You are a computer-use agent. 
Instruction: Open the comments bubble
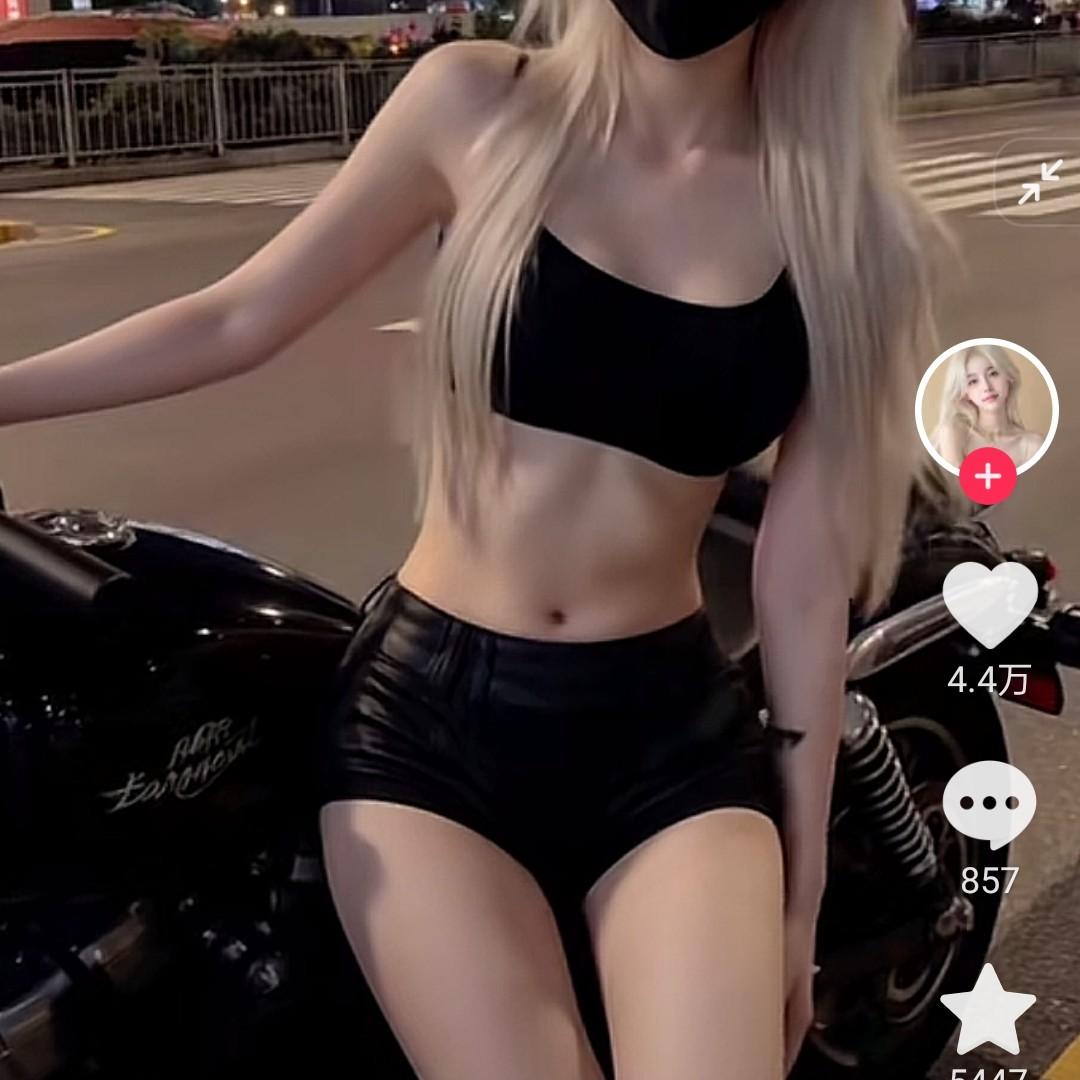click(x=989, y=805)
